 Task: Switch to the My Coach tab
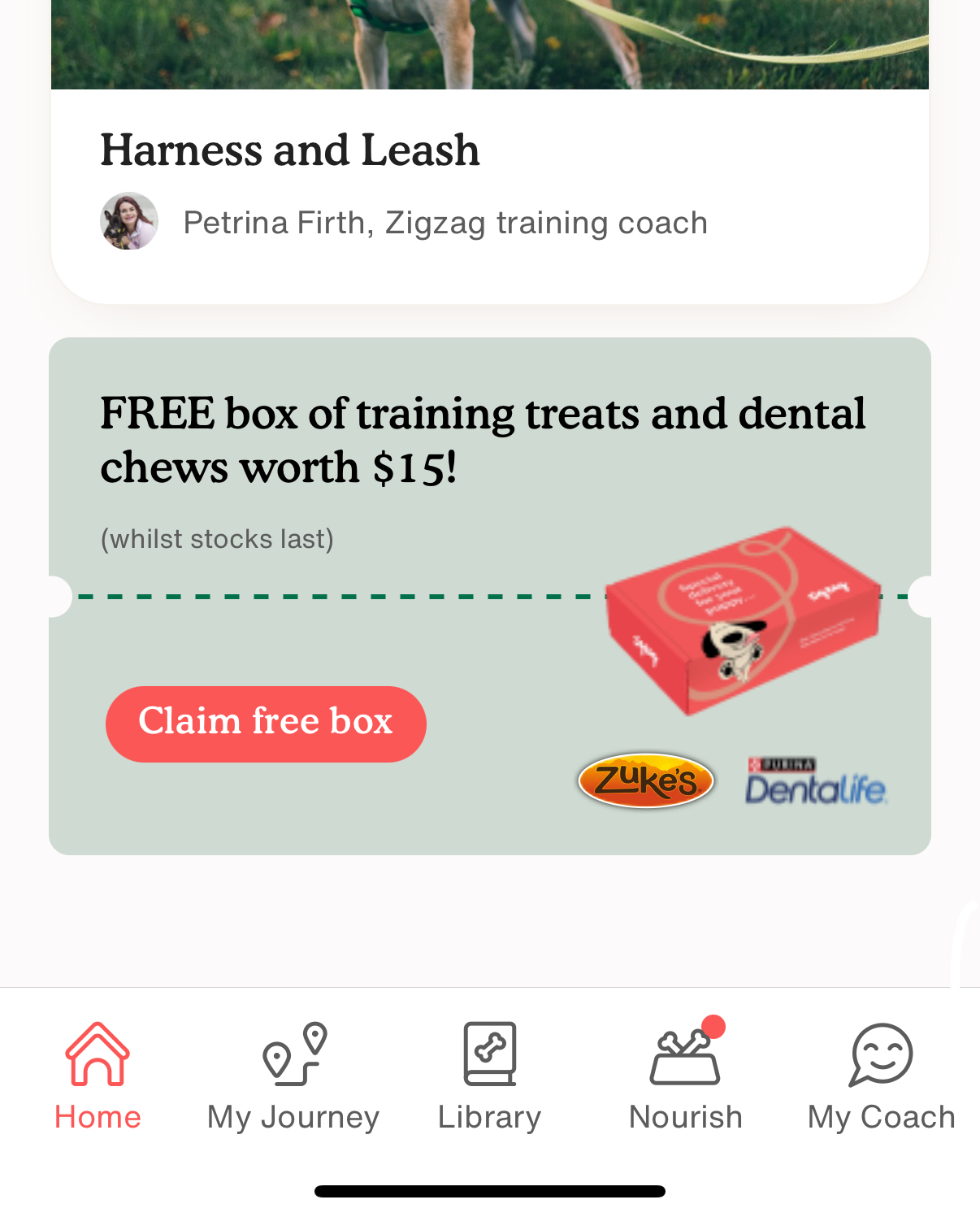pos(881,1075)
